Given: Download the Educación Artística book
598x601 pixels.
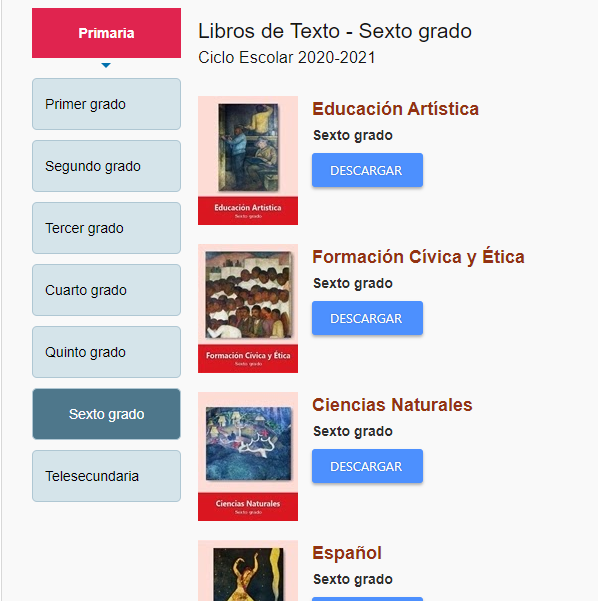Looking at the screenshot, I should (367, 170).
